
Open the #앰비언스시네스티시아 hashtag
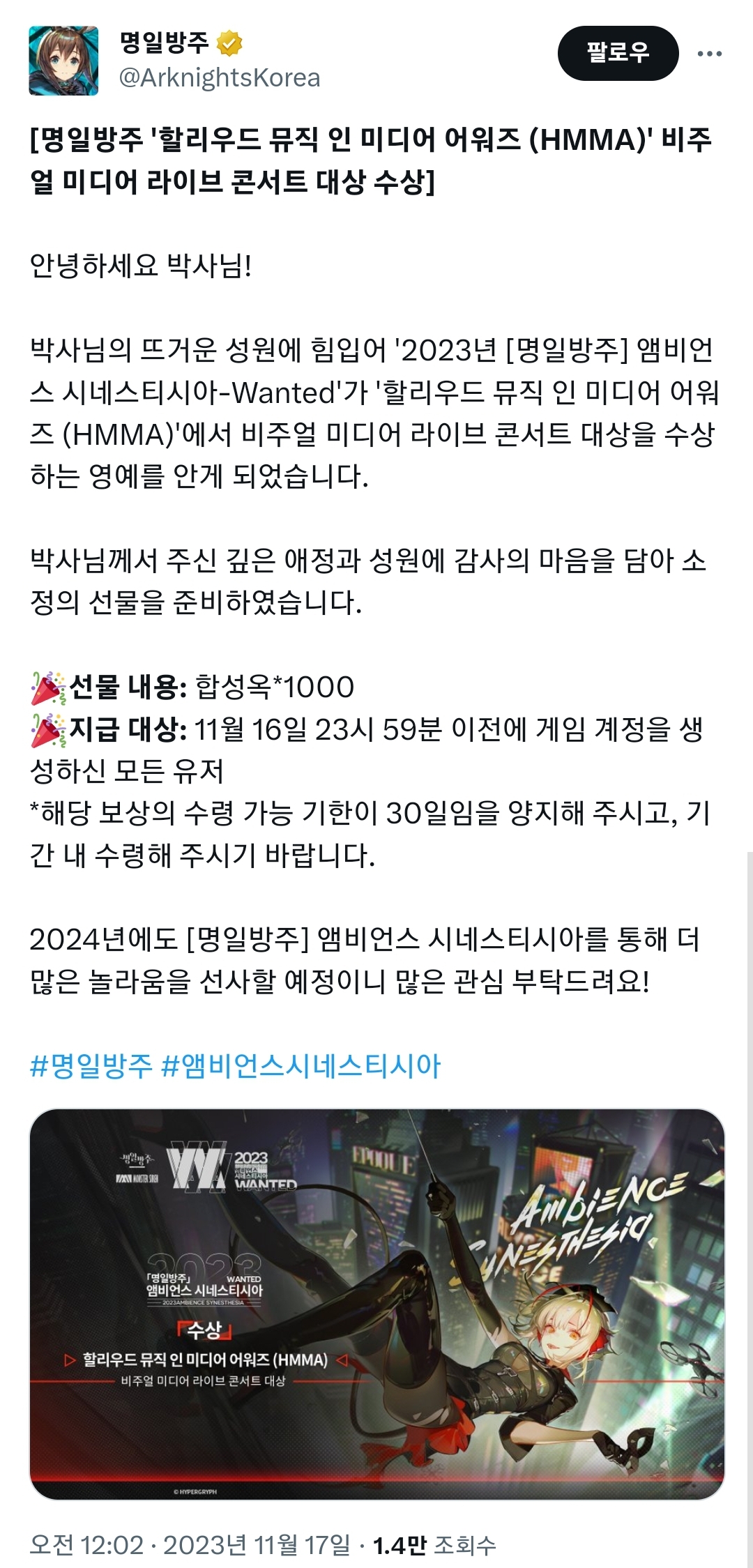click(x=301, y=1066)
